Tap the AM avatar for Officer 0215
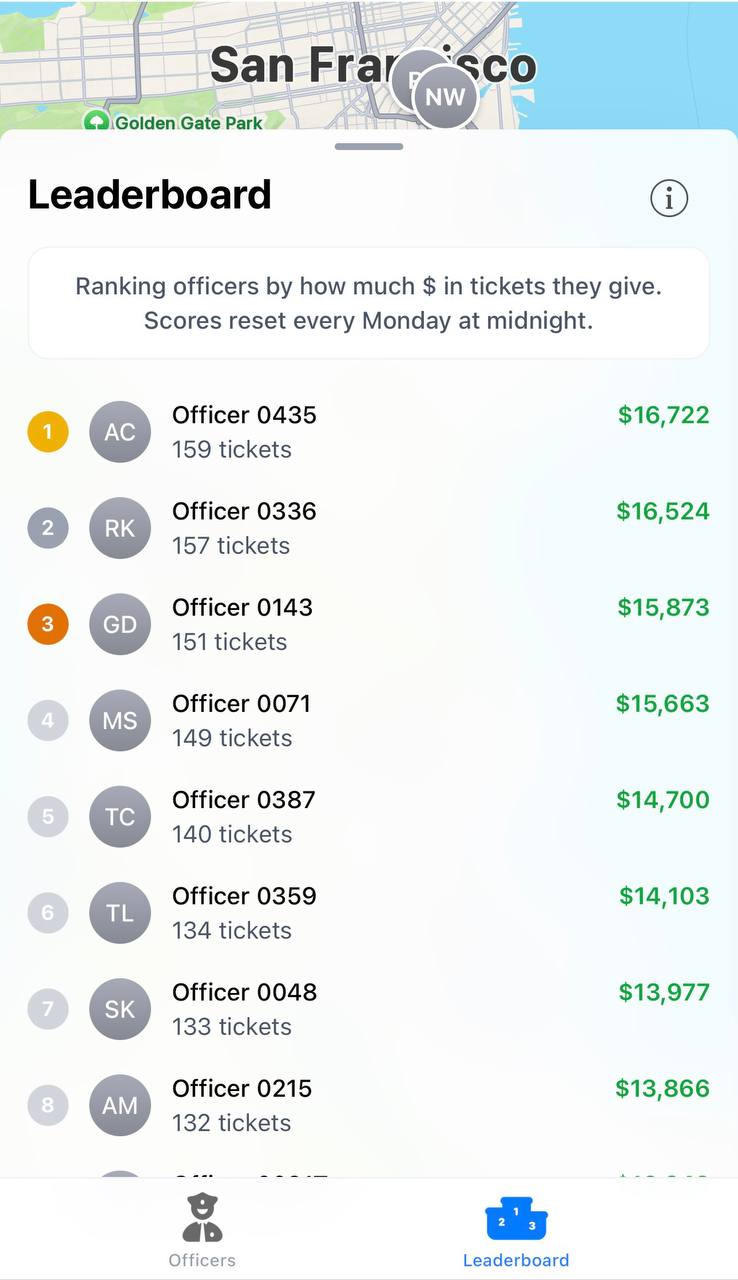Screen dimensions: 738x1280 [x=120, y=1105]
